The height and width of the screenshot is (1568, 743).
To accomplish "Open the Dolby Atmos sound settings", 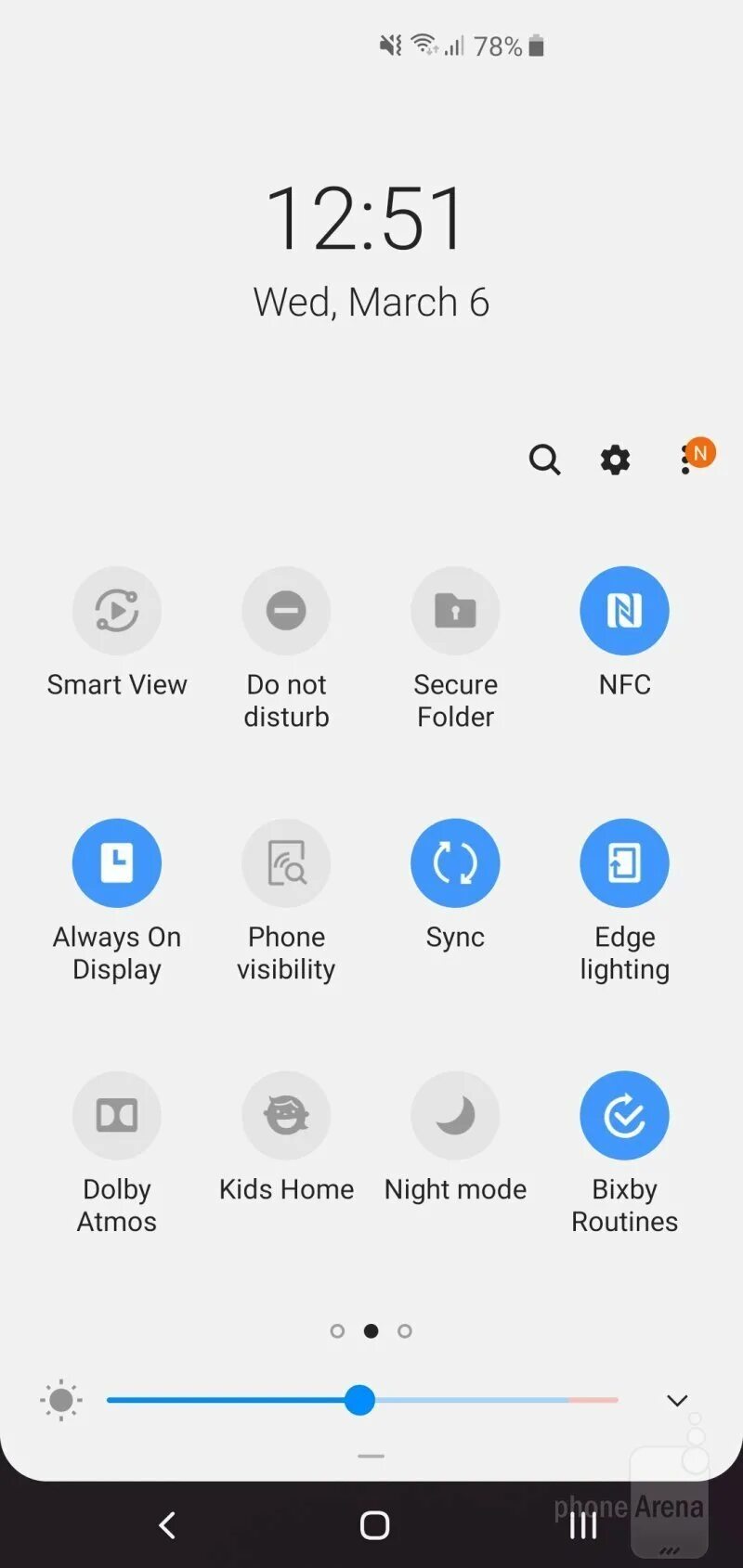I will click(x=117, y=1115).
